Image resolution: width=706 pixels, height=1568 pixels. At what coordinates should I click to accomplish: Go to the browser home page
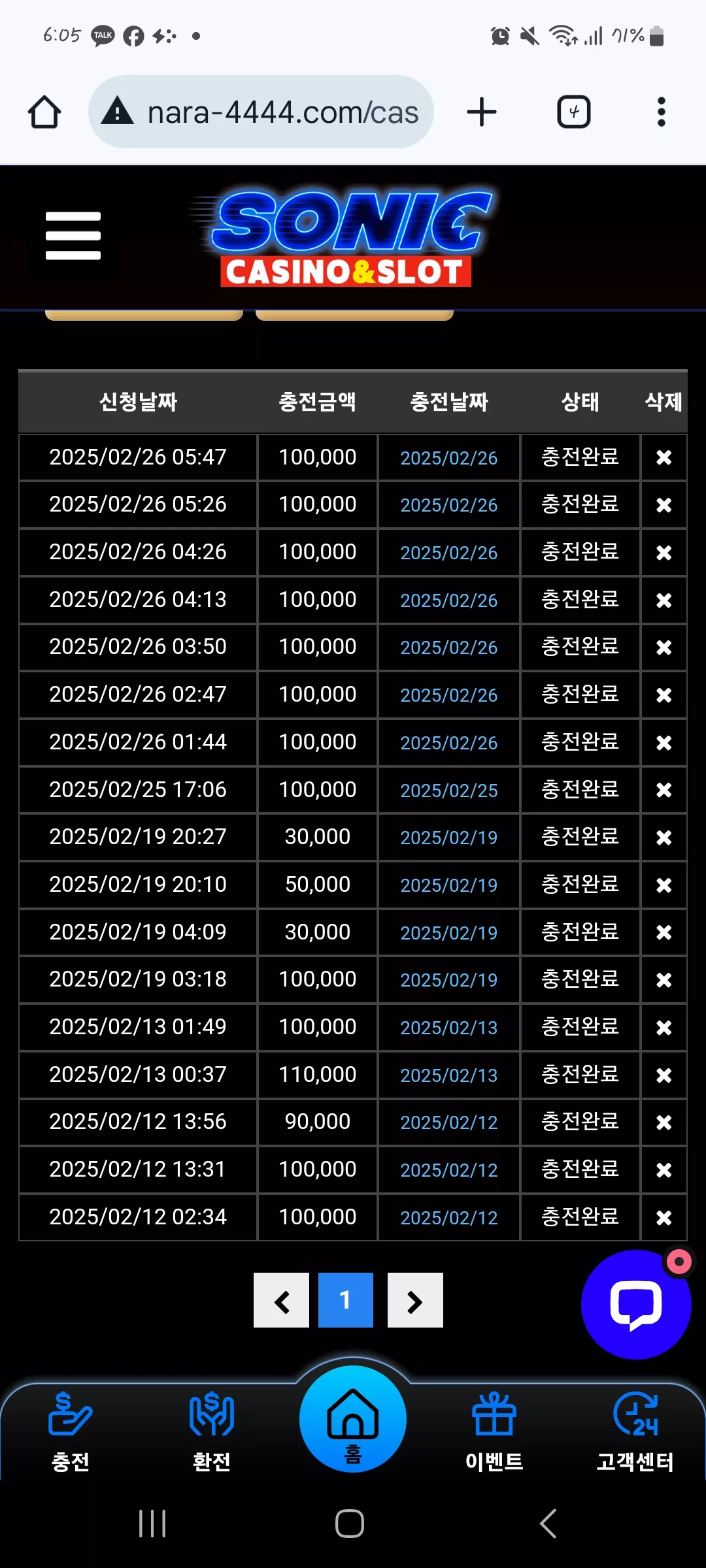point(44,112)
